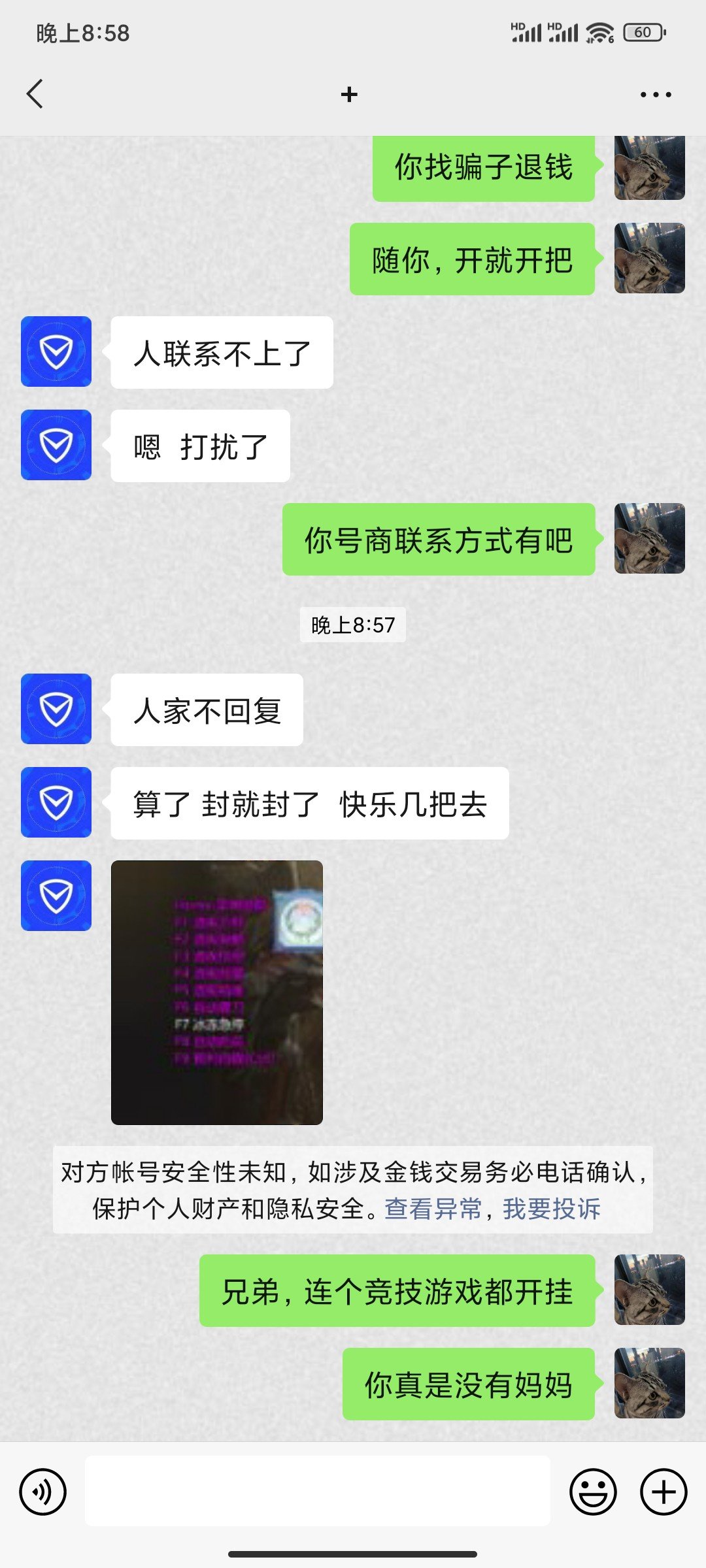The image size is (706, 1568).
Task: Tap the 查看异常 link
Action: pyautogui.click(x=433, y=1209)
